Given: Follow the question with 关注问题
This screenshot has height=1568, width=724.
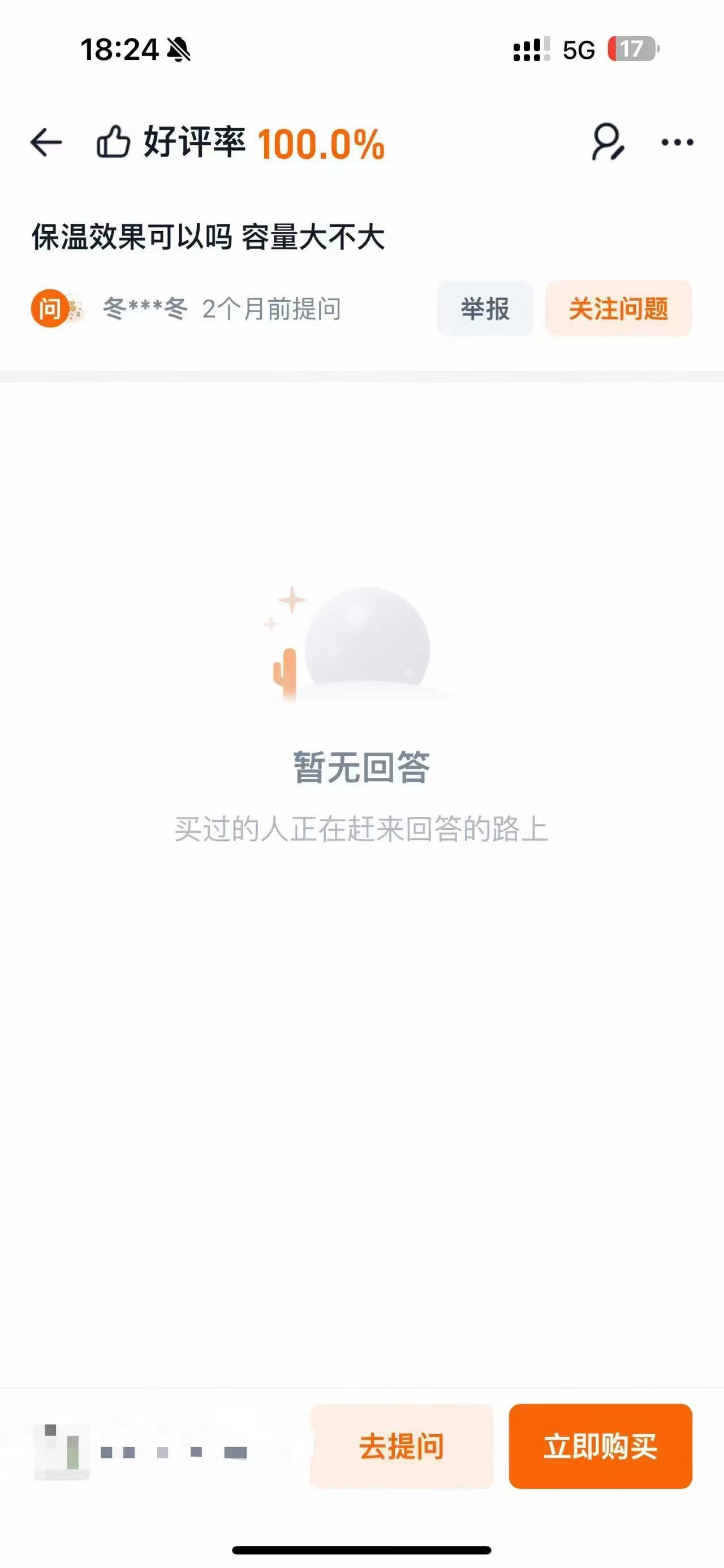Looking at the screenshot, I should pyautogui.click(x=618, y=309).
